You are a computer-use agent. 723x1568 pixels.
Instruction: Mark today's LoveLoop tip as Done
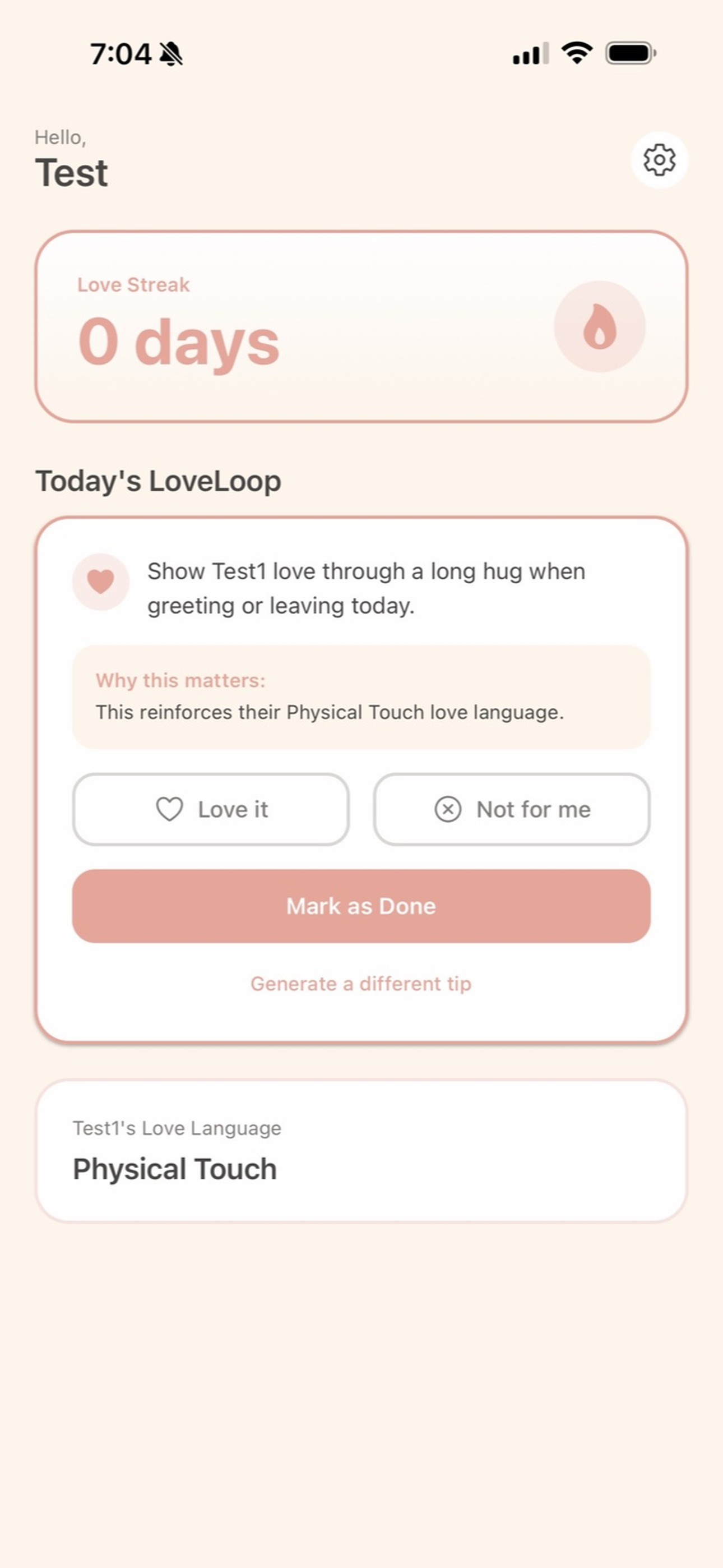(x=361, y=906)
